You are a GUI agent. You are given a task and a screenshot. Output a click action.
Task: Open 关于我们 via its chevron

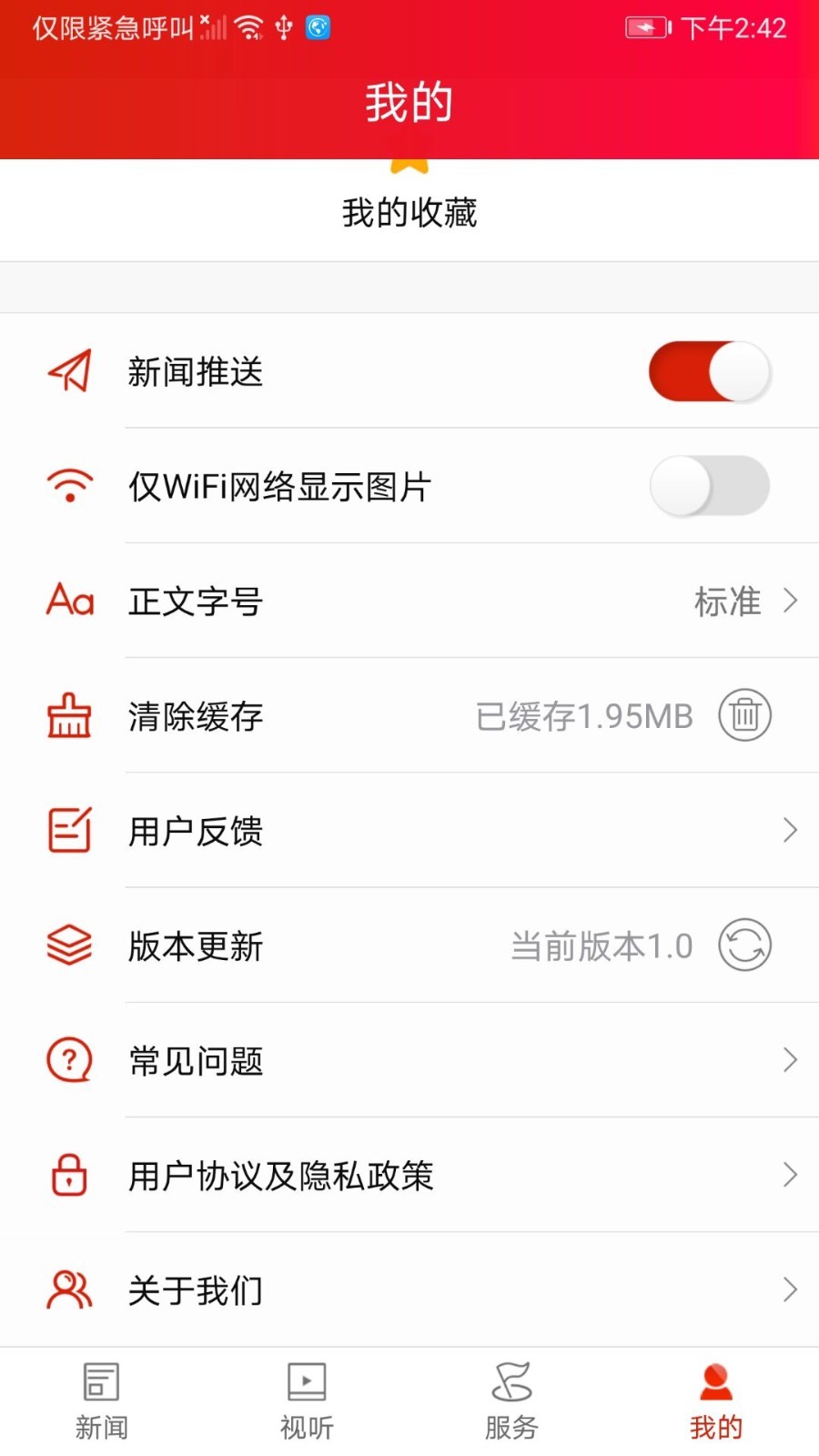pos(790,1289)
